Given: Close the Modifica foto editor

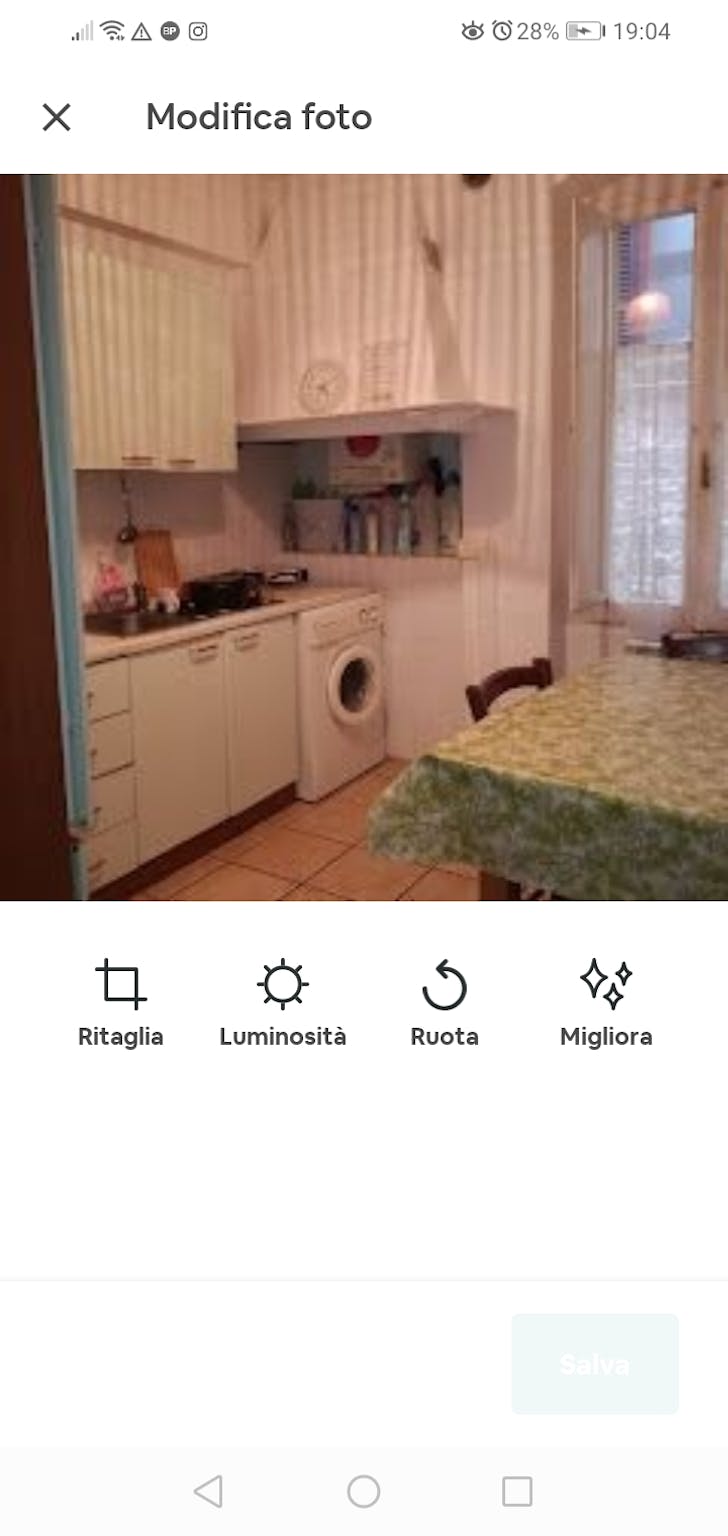Looking at the screenshot, I should (x=56, y=117).
